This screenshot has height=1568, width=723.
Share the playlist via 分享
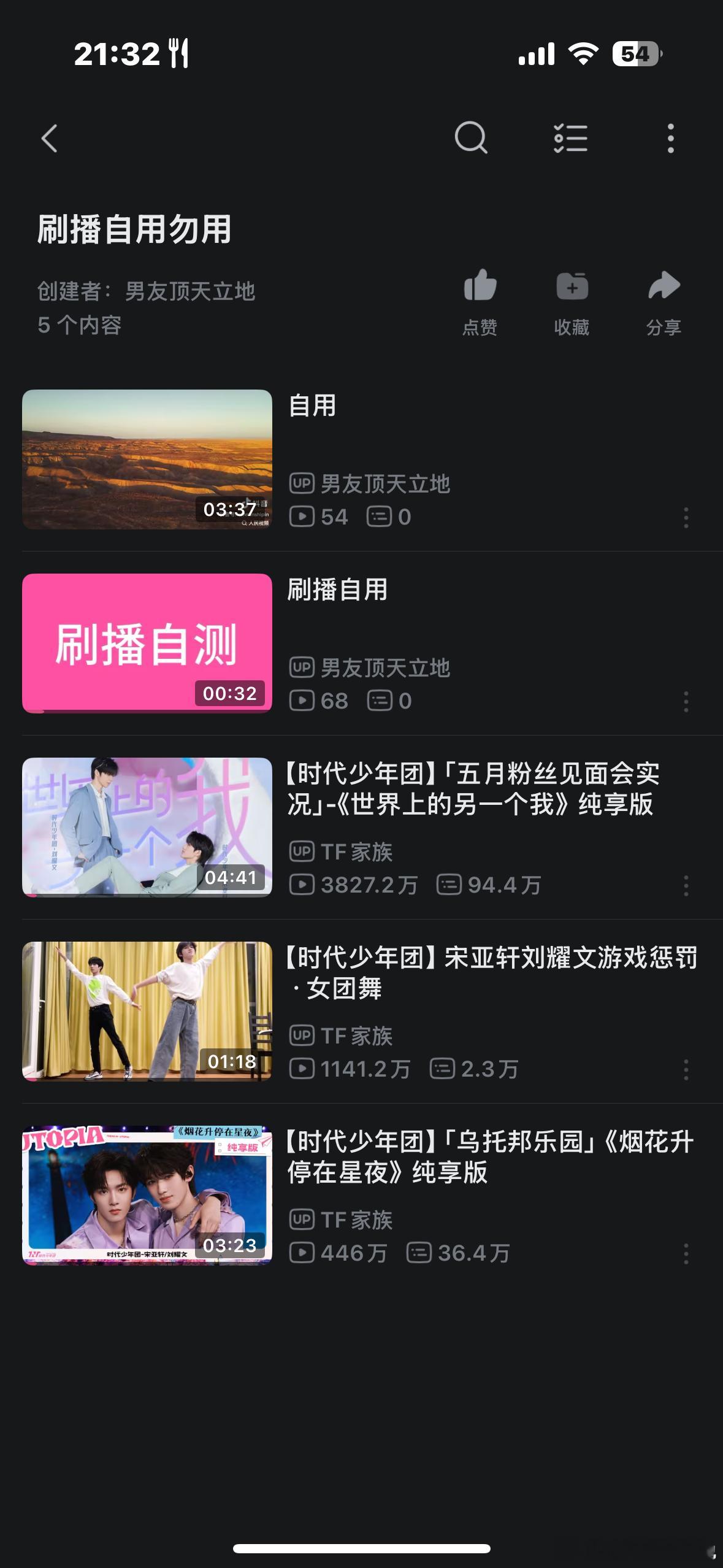point(664,302)
